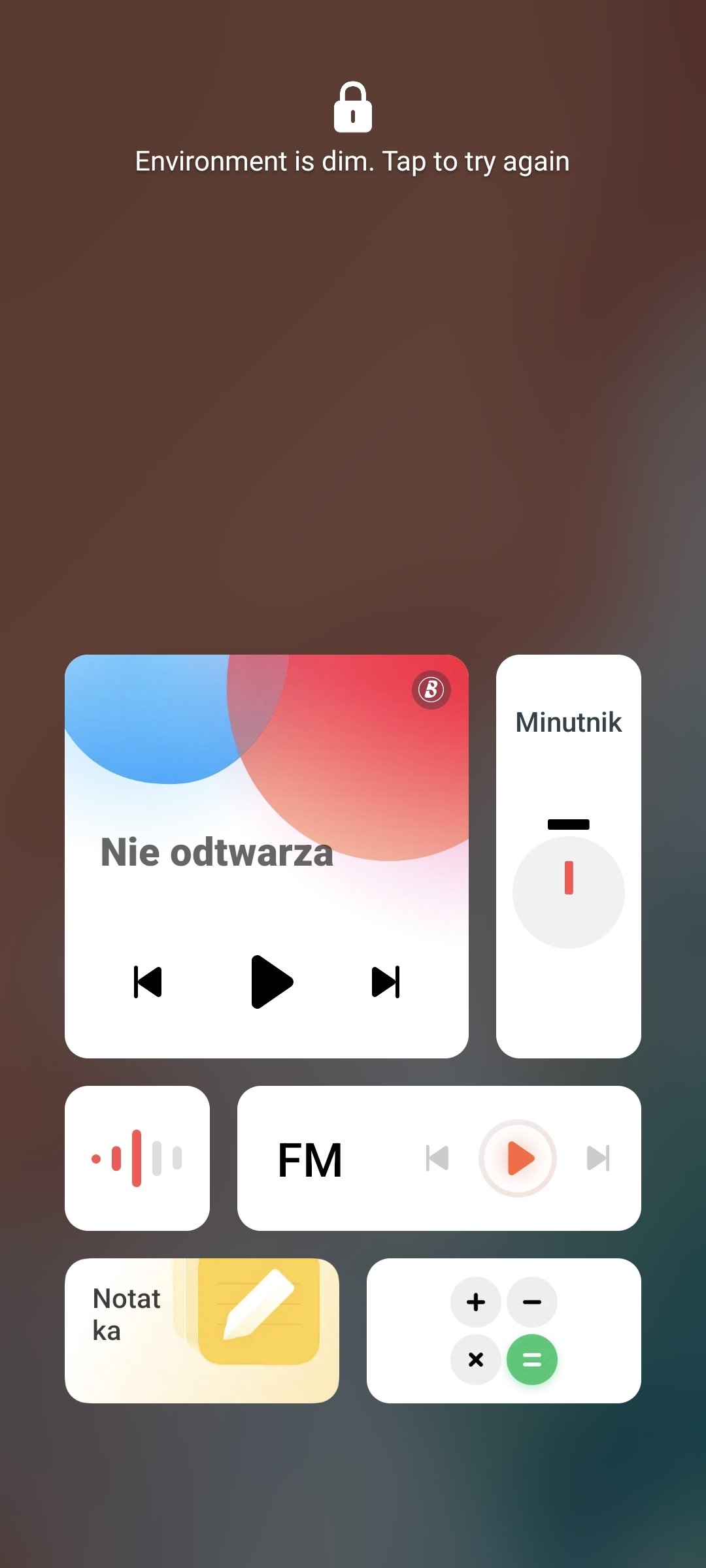Go to previous FM station

pos(437,1158)
